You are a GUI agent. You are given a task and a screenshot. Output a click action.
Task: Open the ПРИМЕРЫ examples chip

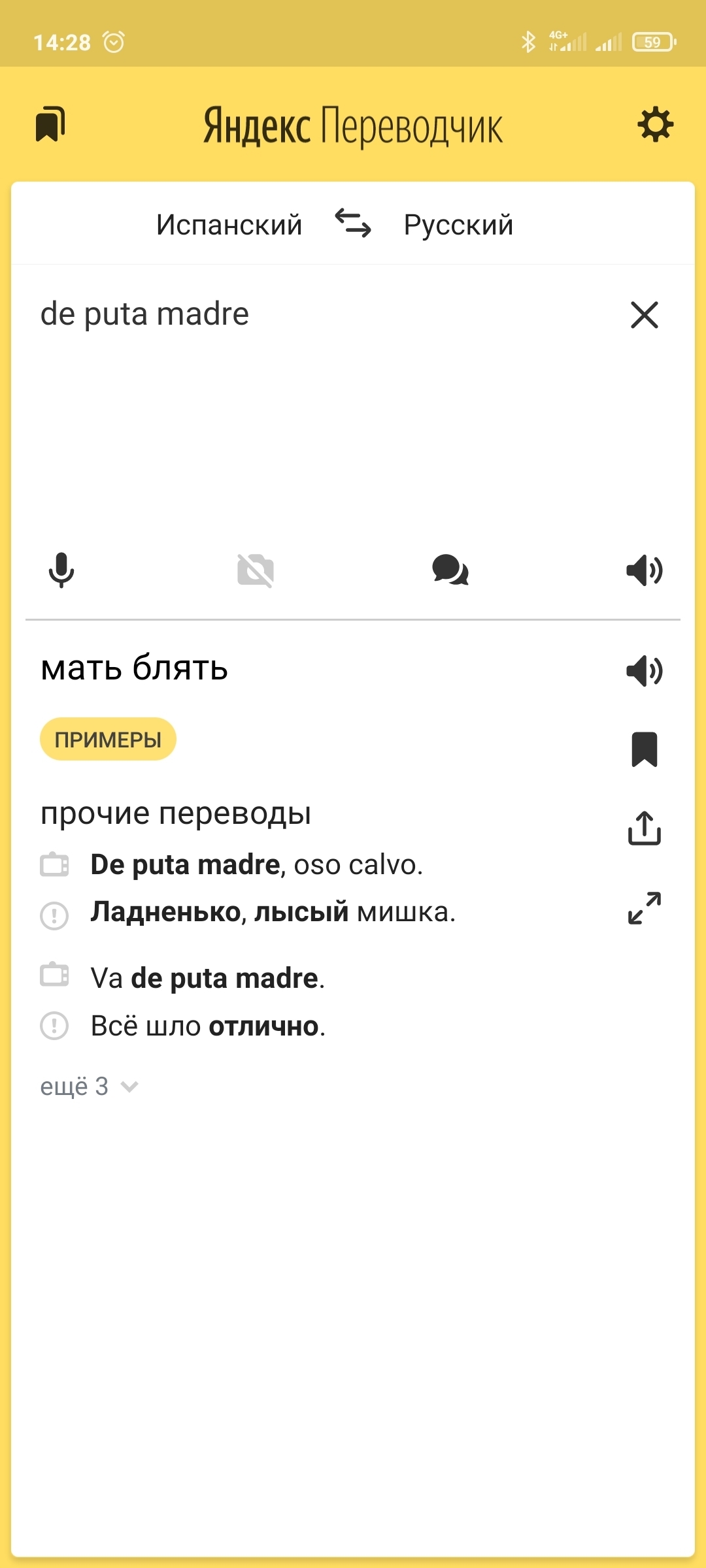pos(108,740)
